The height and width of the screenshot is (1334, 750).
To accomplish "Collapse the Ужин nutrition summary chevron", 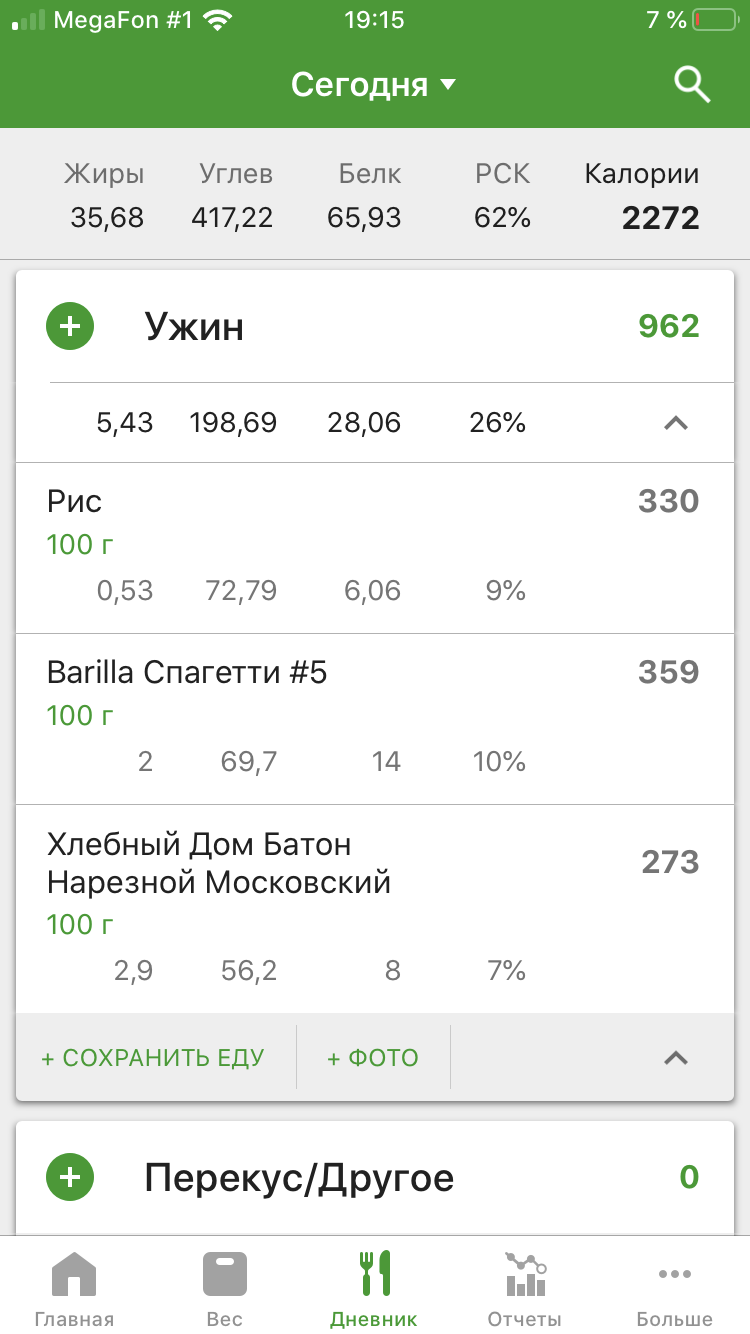I will [x=676, y=423].
